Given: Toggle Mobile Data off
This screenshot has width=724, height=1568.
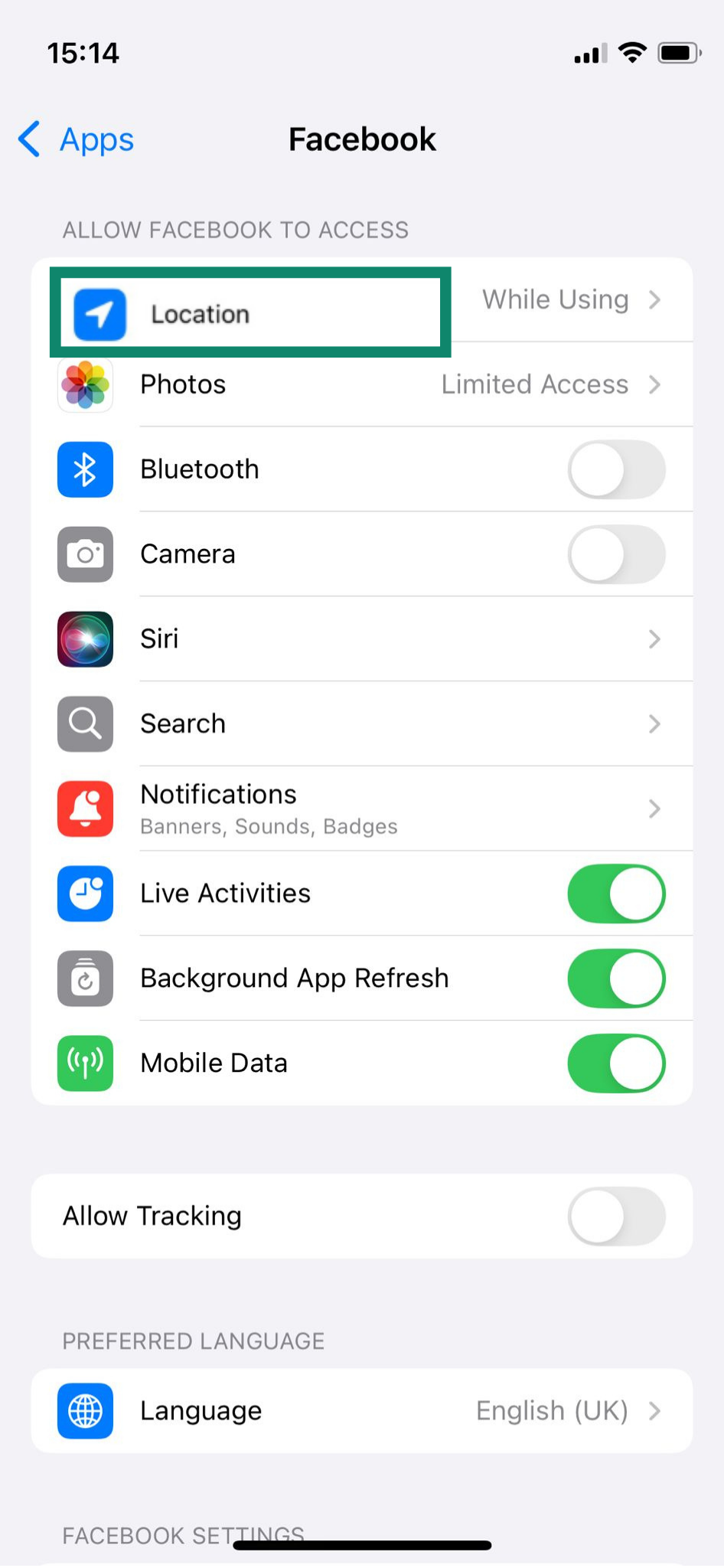Looking at the screenshot, I should click(616, 1063).
